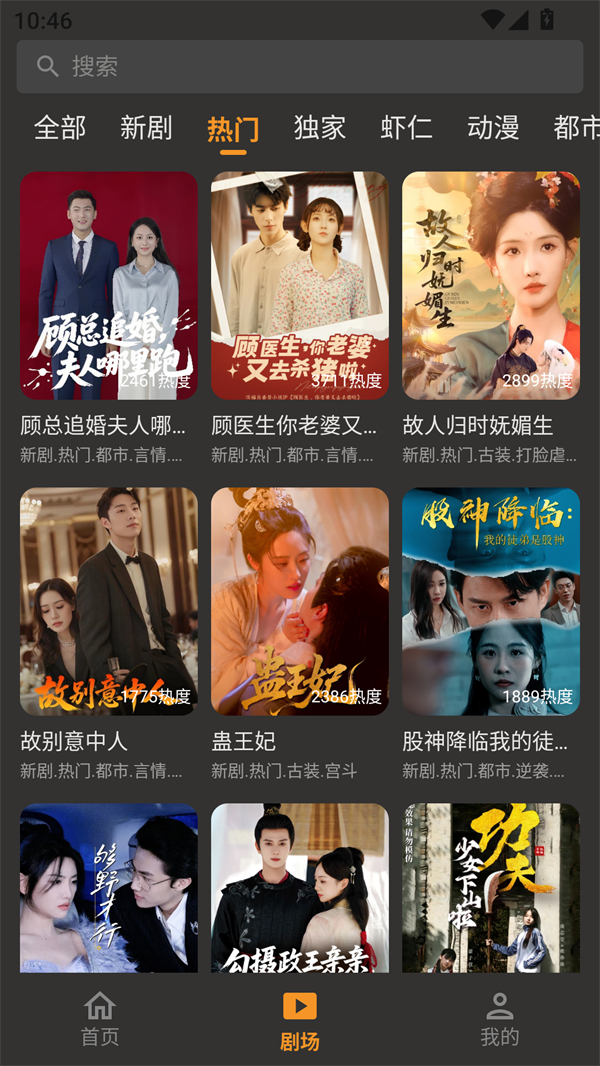
Task: Open the drama 顾总追婚夫人哪里跑
Action: click(x=109, y=286)
